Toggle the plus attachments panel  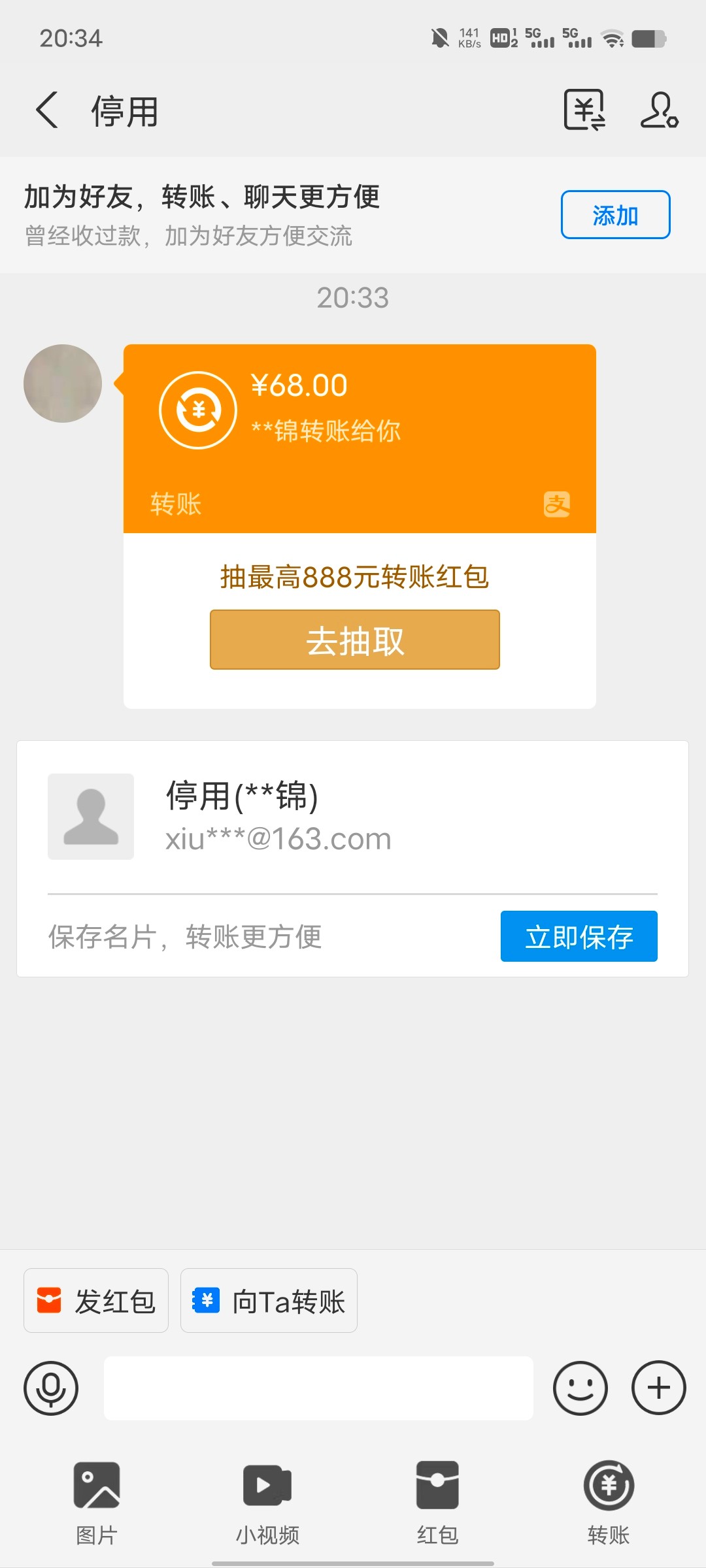pos(658,1388)
